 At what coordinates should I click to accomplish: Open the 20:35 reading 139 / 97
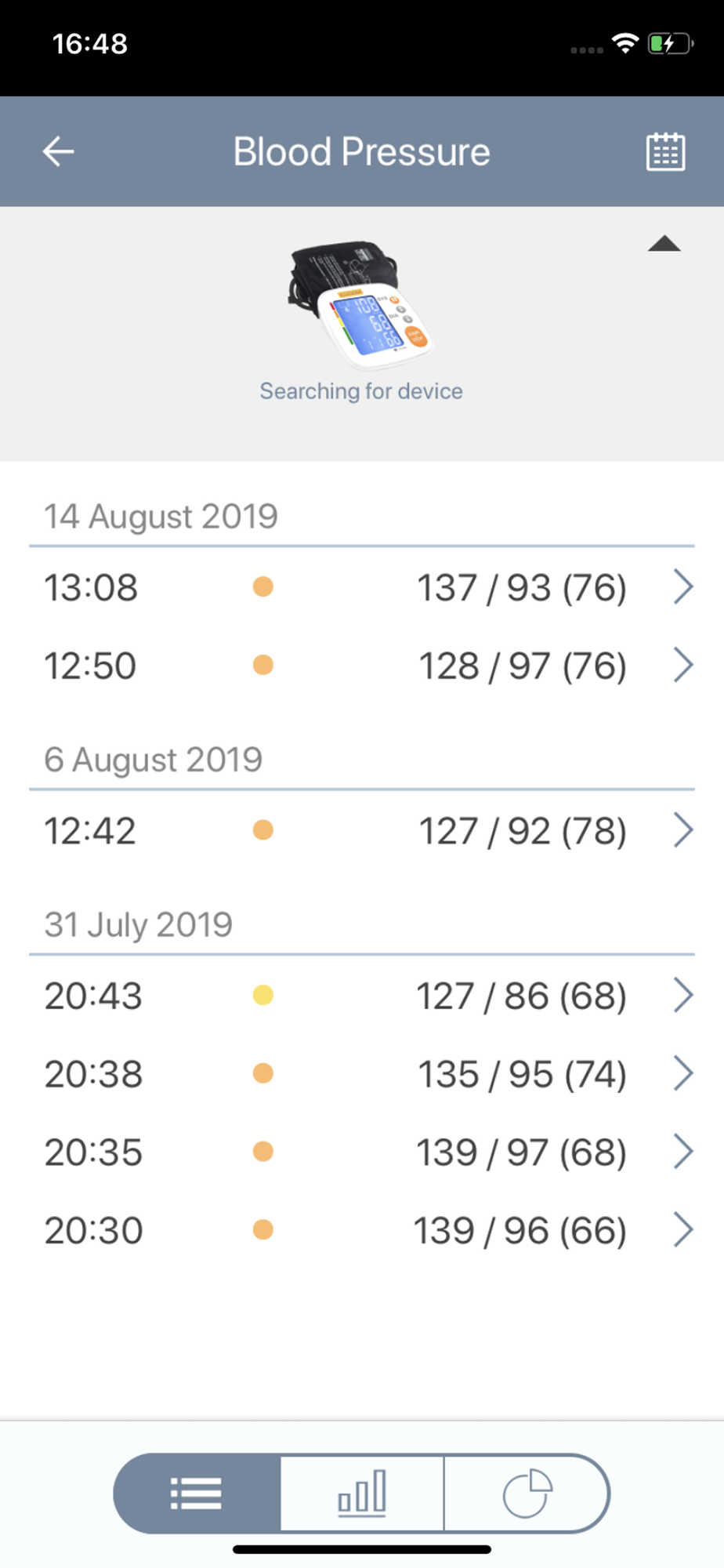[362, 1152]
